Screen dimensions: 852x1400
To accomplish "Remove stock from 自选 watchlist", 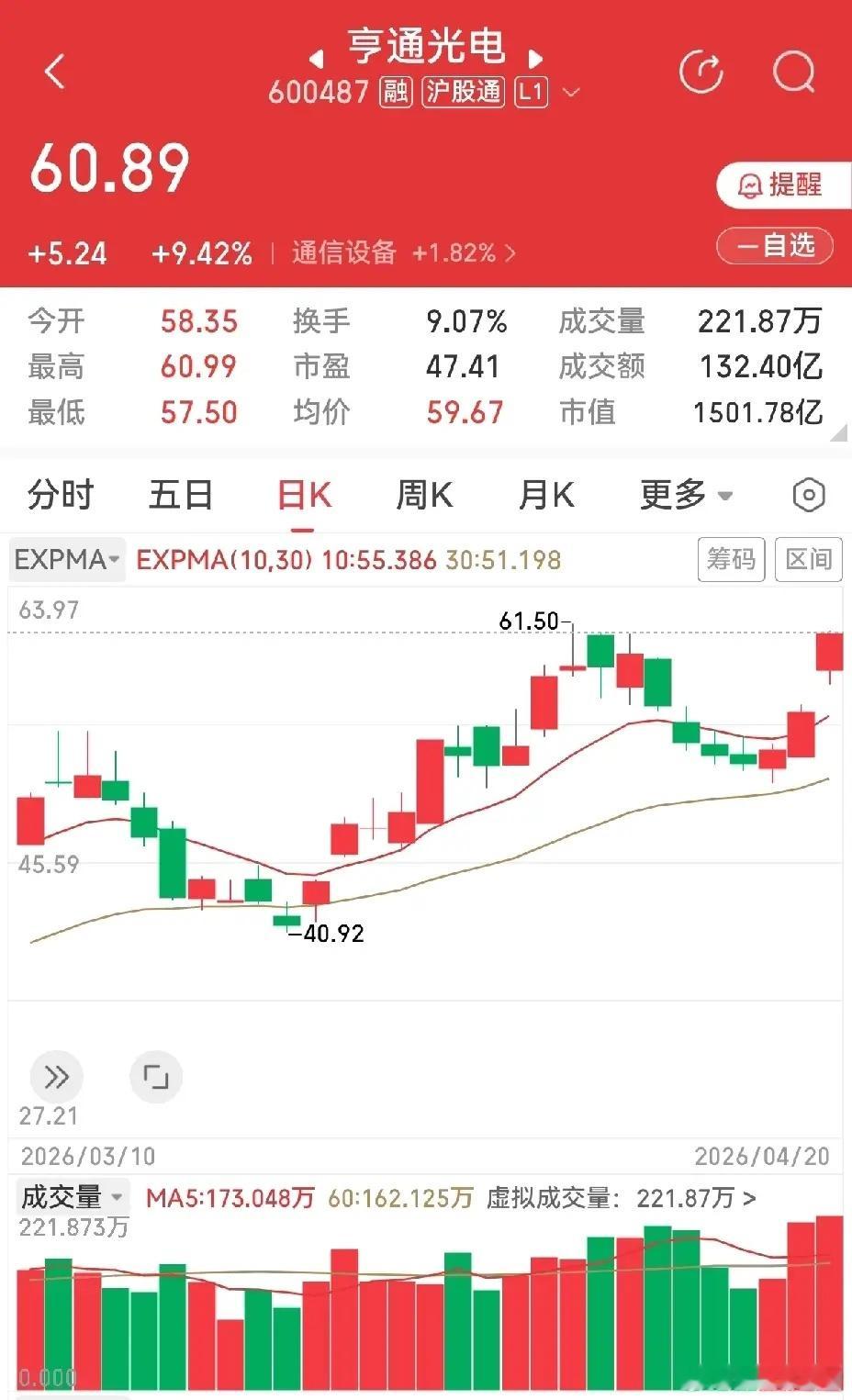I will [x=775, y=246].
